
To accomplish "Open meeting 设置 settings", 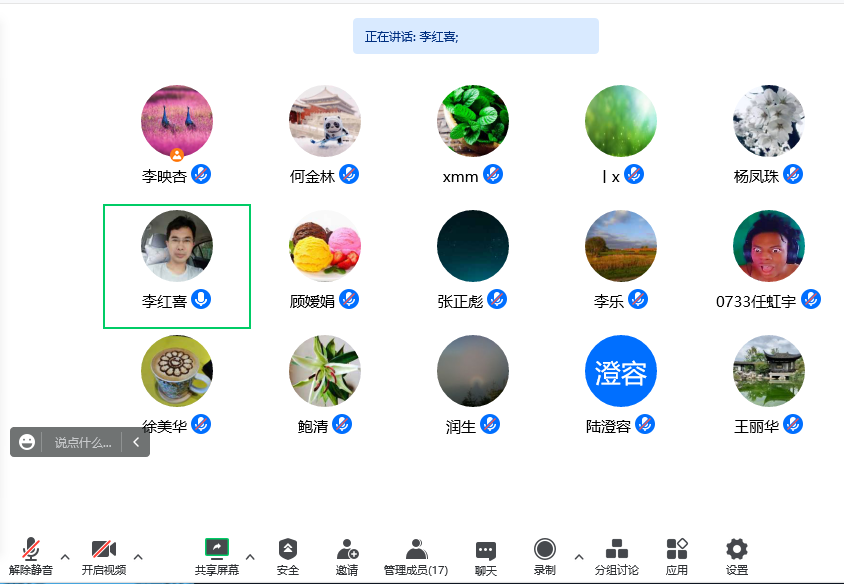I will (737, 556).
